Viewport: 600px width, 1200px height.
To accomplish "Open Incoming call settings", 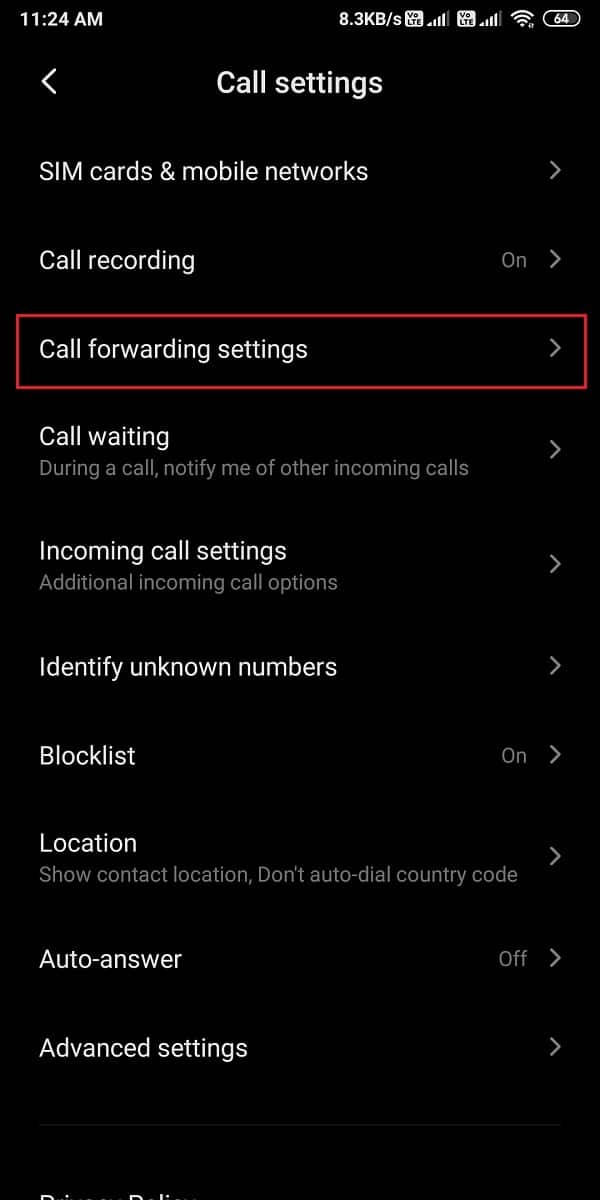I will point(300,565).
